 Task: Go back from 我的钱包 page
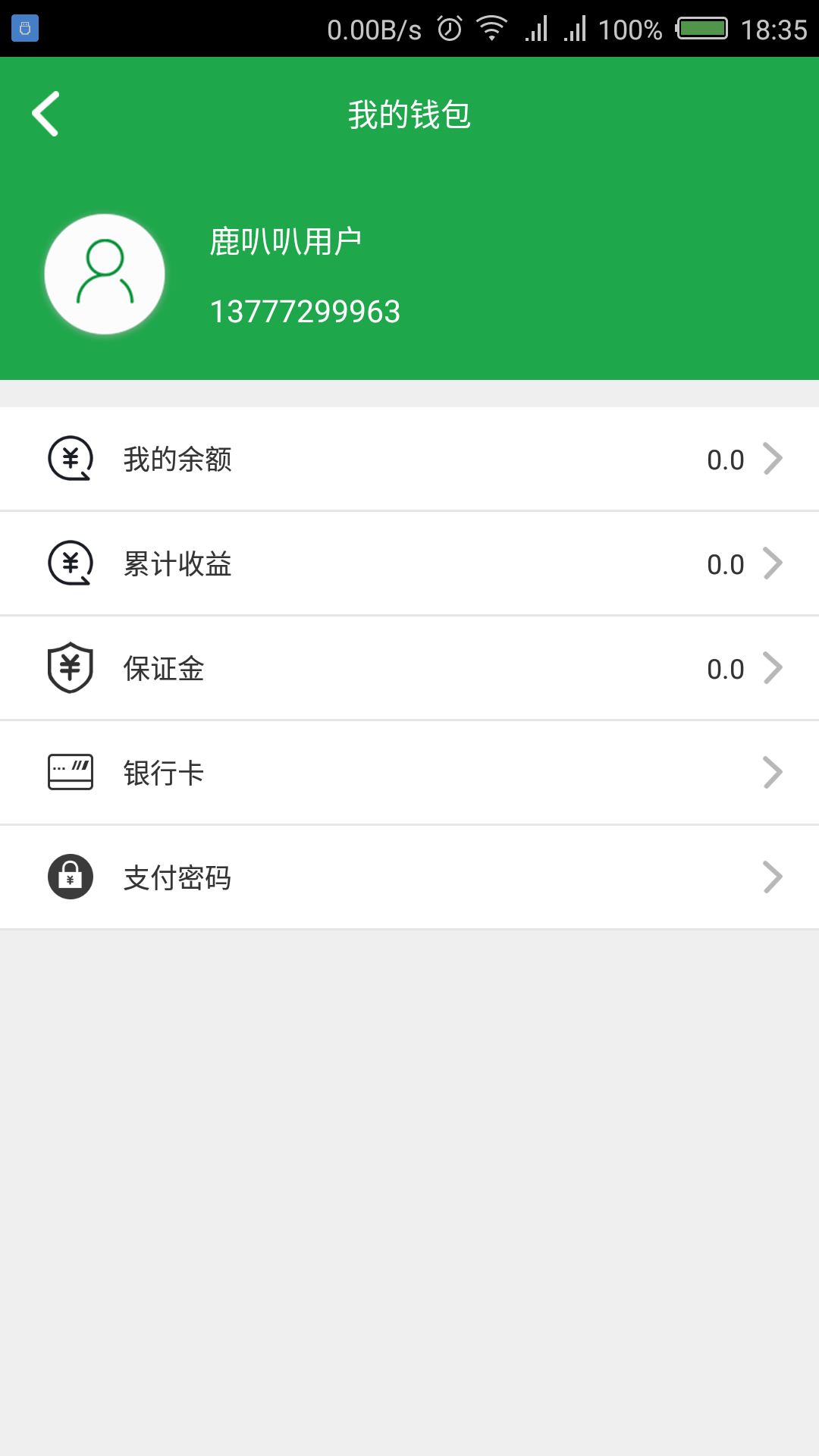45,114
